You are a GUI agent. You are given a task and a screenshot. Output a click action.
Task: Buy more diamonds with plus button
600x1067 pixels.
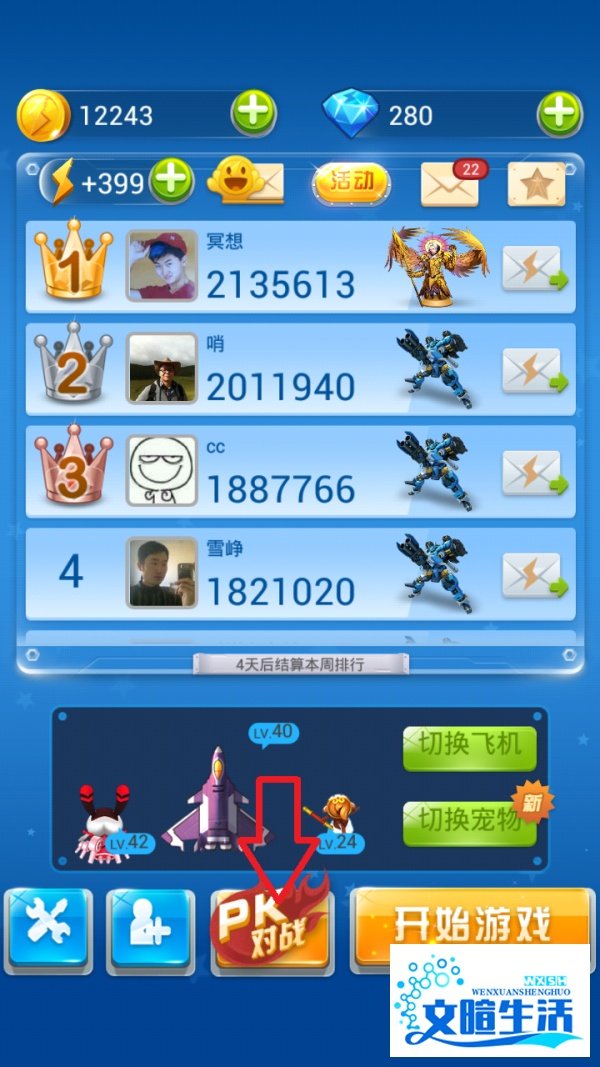click(559, 113)
